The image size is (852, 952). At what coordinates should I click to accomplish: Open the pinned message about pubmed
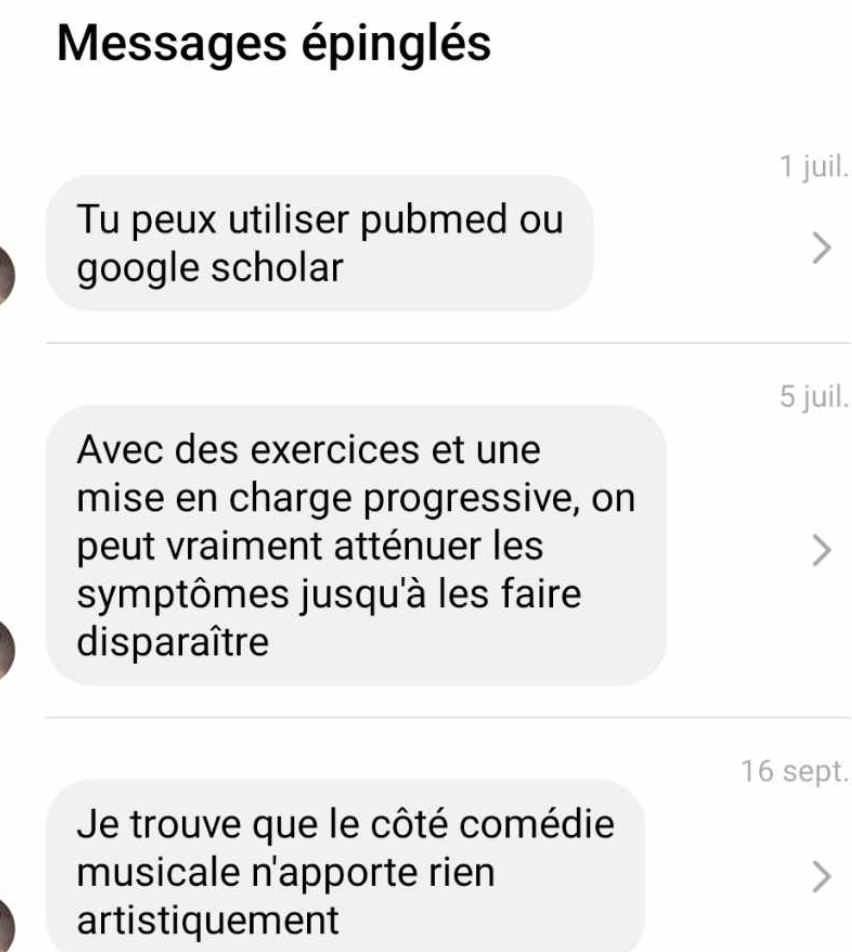coord(320,243)
